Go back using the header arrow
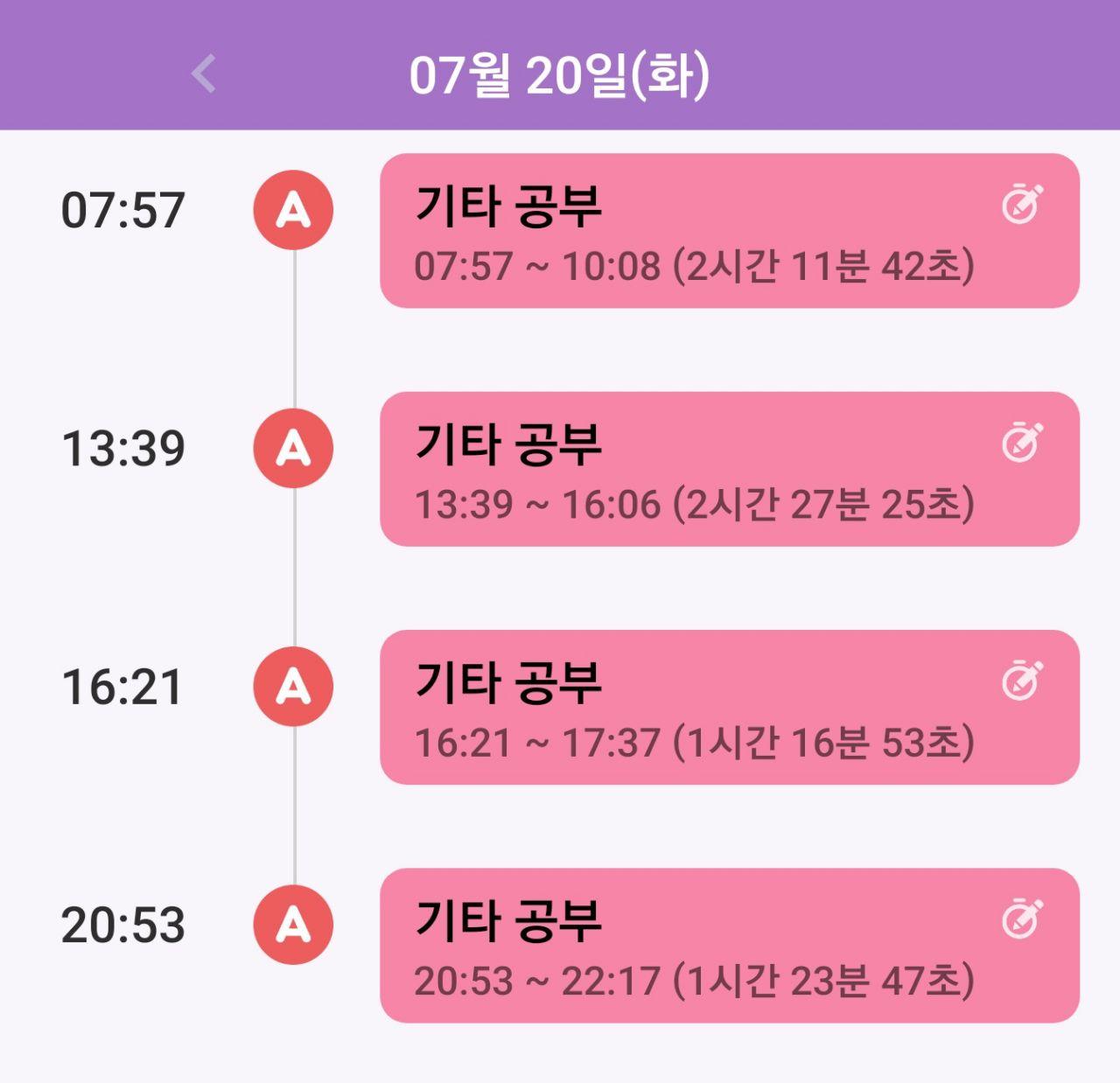This screenshot has height=1083, width=1120. [203, 73]
